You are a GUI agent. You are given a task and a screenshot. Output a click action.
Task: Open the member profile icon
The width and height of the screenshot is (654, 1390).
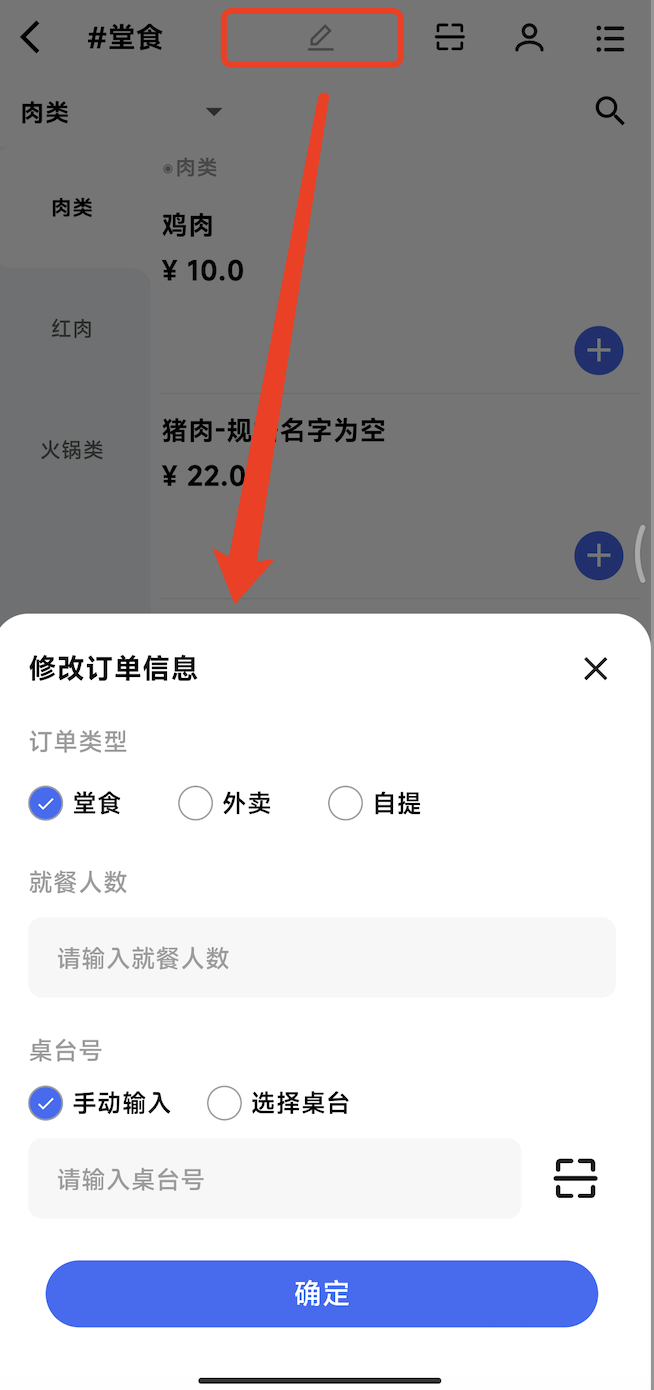(x=529, y=38)
